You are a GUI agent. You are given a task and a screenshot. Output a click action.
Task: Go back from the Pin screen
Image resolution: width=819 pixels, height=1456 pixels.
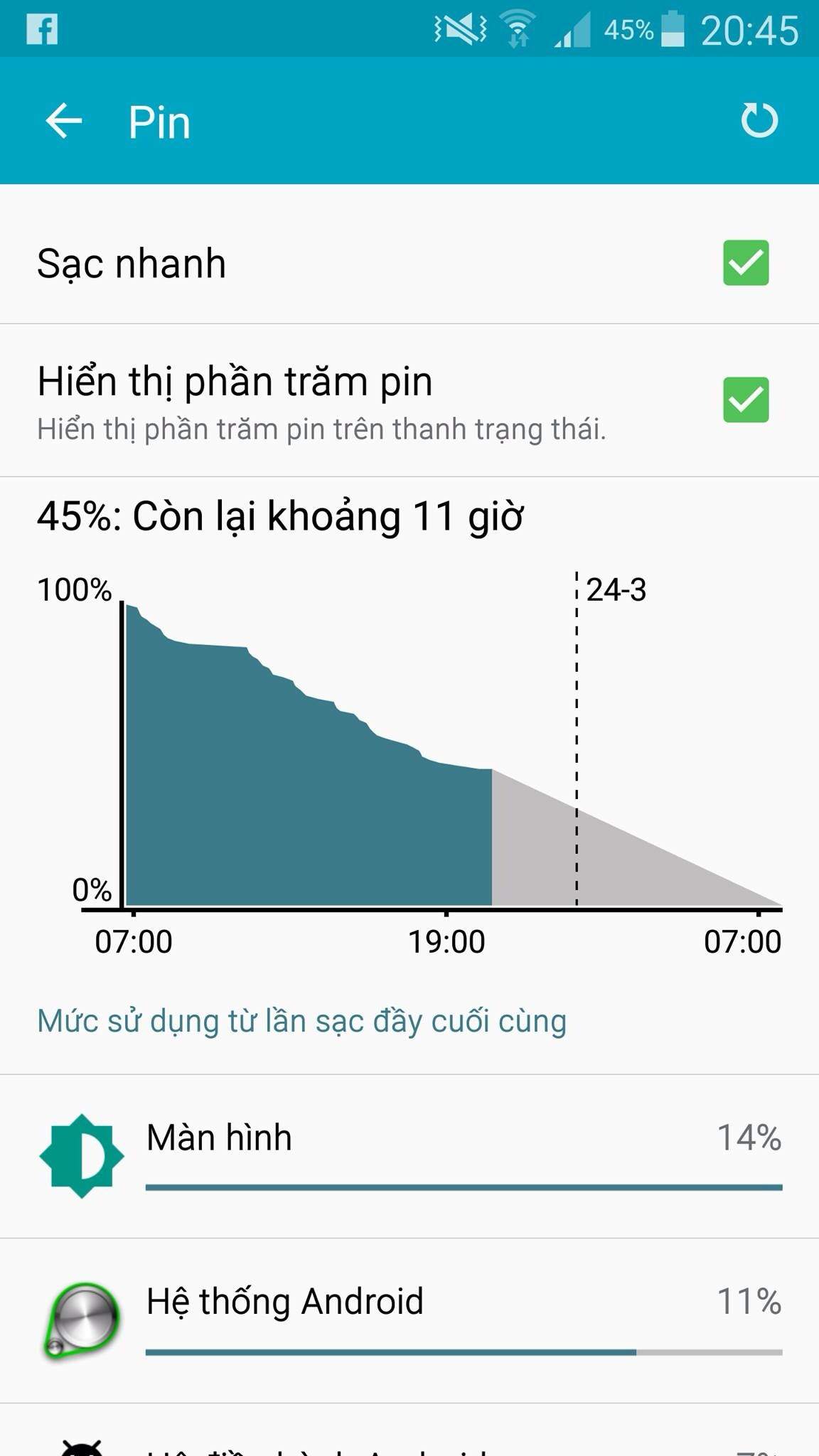click(64, 121)
